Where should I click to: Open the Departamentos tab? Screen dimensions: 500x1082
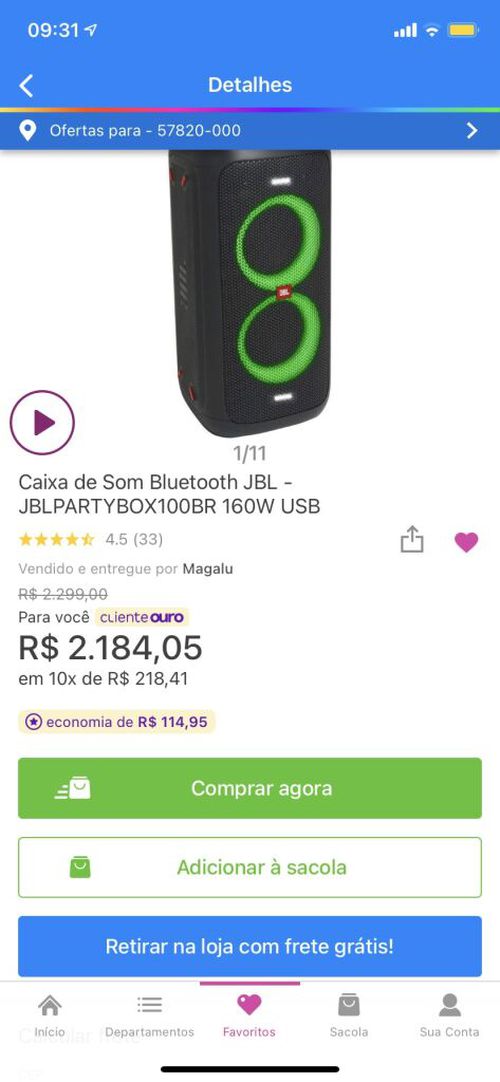150,1015
